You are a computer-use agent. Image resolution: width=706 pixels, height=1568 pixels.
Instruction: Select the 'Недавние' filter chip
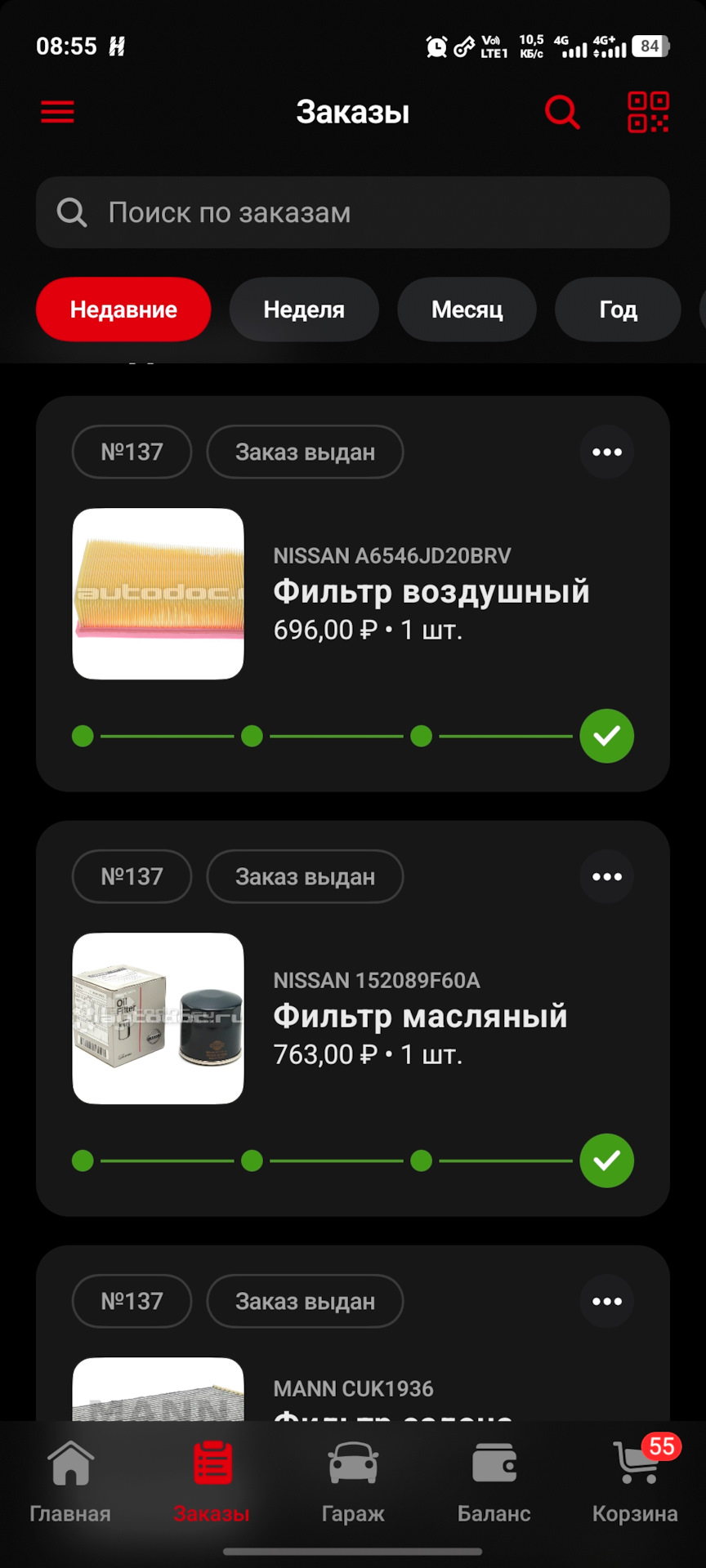tap(123, 310)
